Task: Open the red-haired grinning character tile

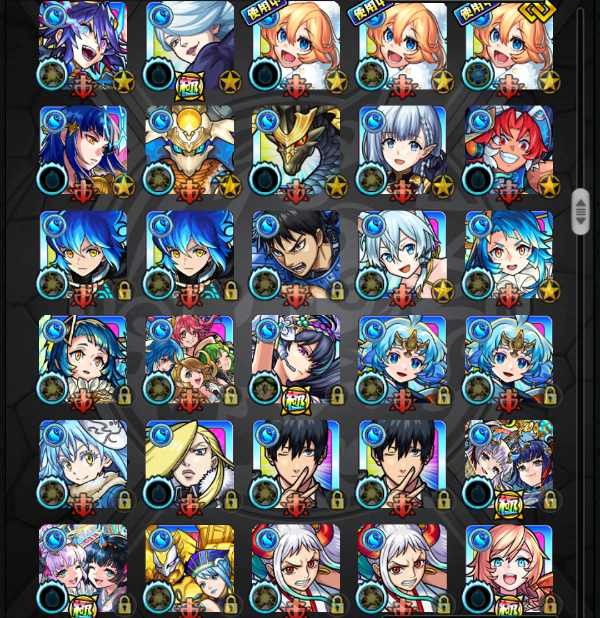Action: point(509,150)
